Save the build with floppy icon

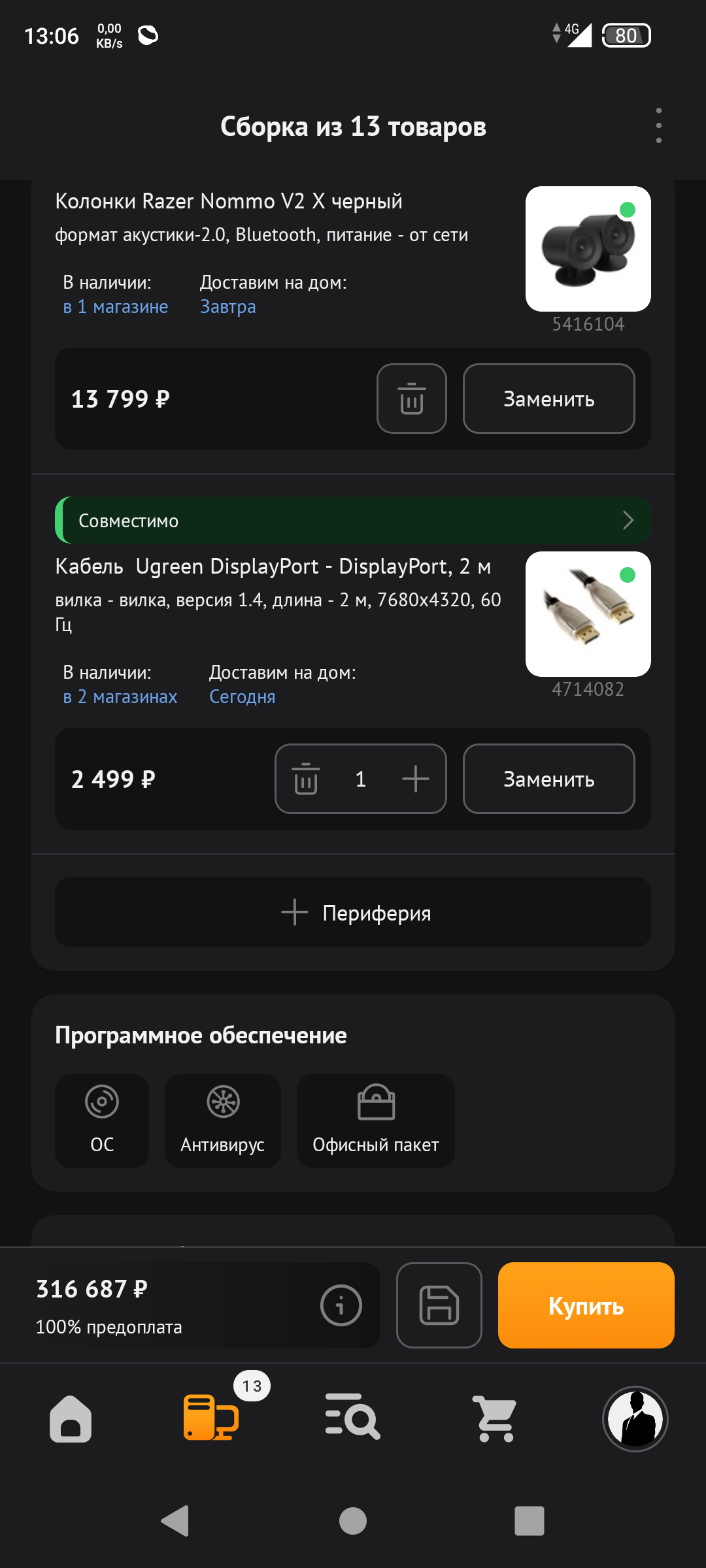point(439,1305)
